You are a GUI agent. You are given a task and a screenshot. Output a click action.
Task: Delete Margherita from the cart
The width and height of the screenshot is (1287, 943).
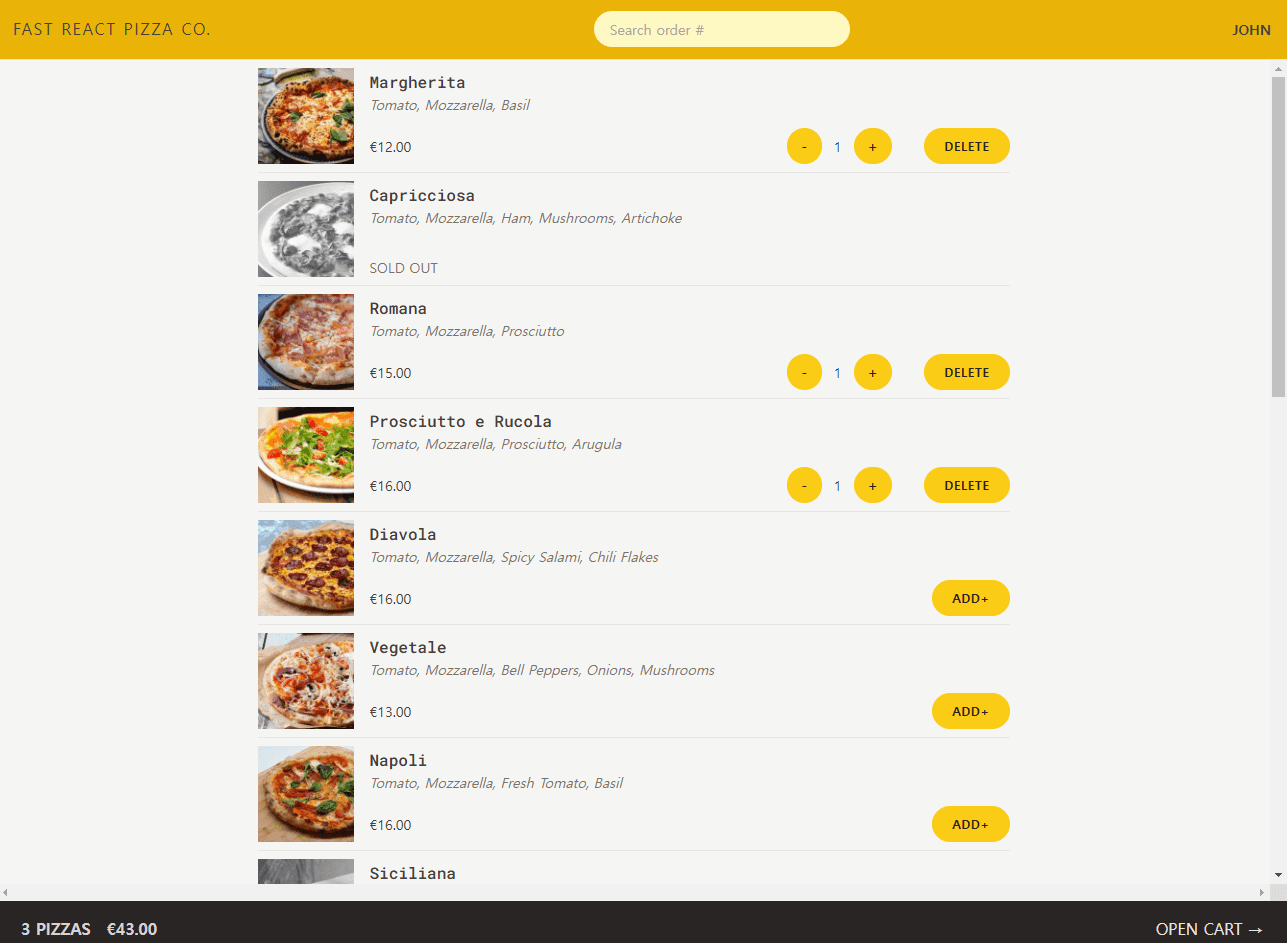(x=966, y=146)
